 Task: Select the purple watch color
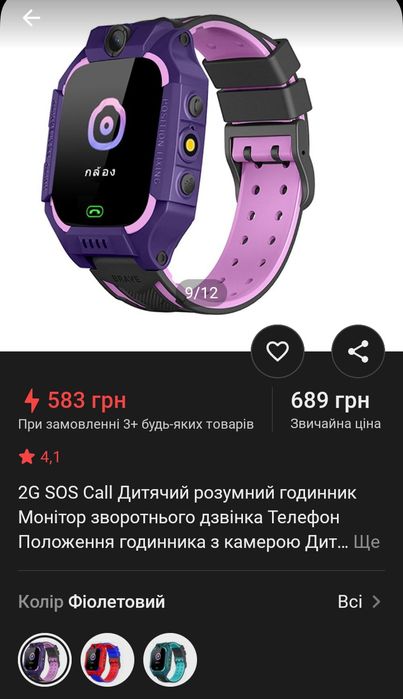pyautogui.click(x=45, y=660)
